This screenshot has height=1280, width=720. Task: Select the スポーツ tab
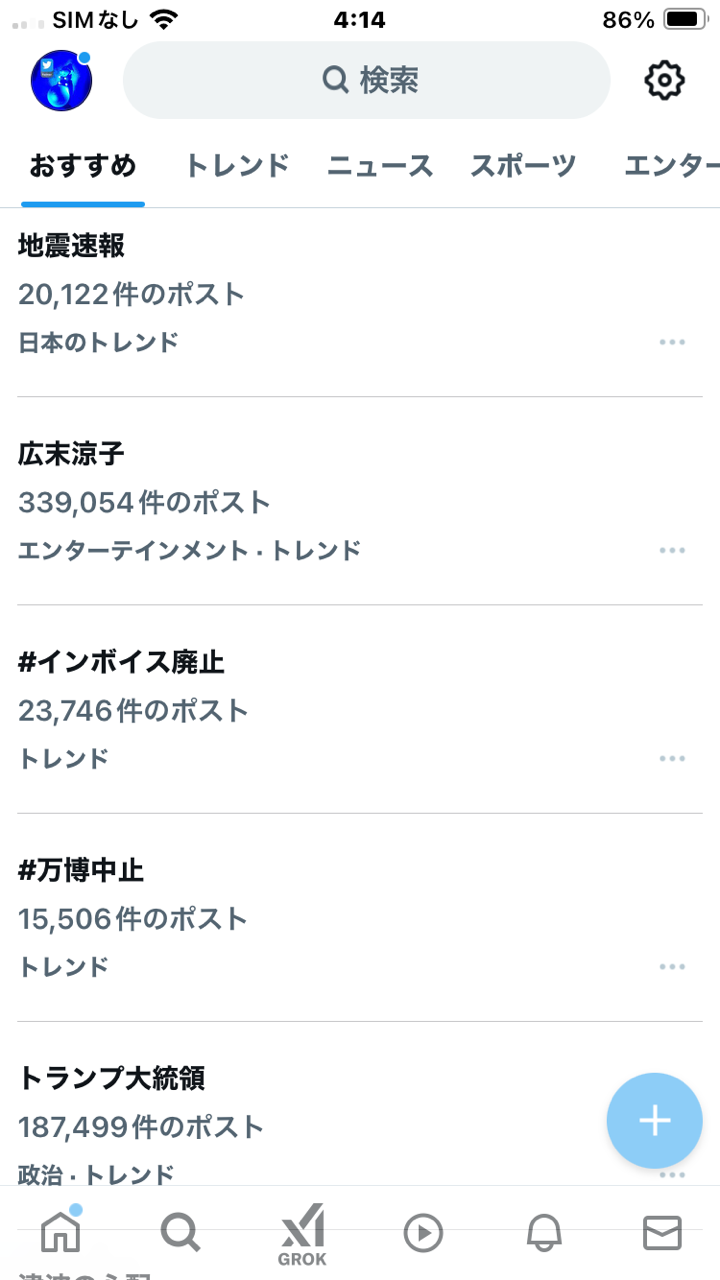(523, 166)
